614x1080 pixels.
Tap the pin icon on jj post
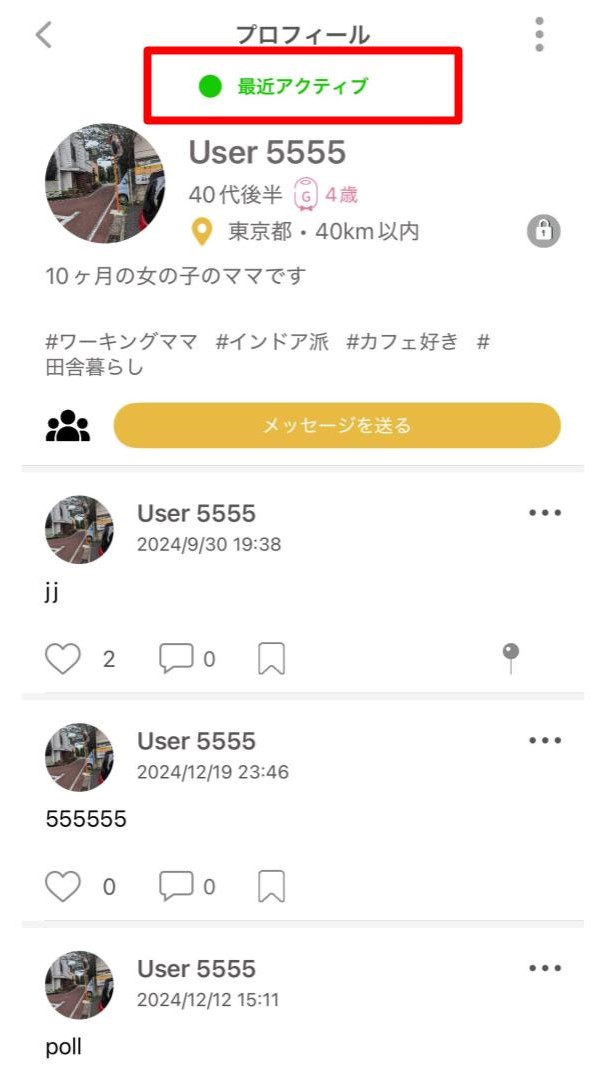pyautogui.click(x=511, y=657)
